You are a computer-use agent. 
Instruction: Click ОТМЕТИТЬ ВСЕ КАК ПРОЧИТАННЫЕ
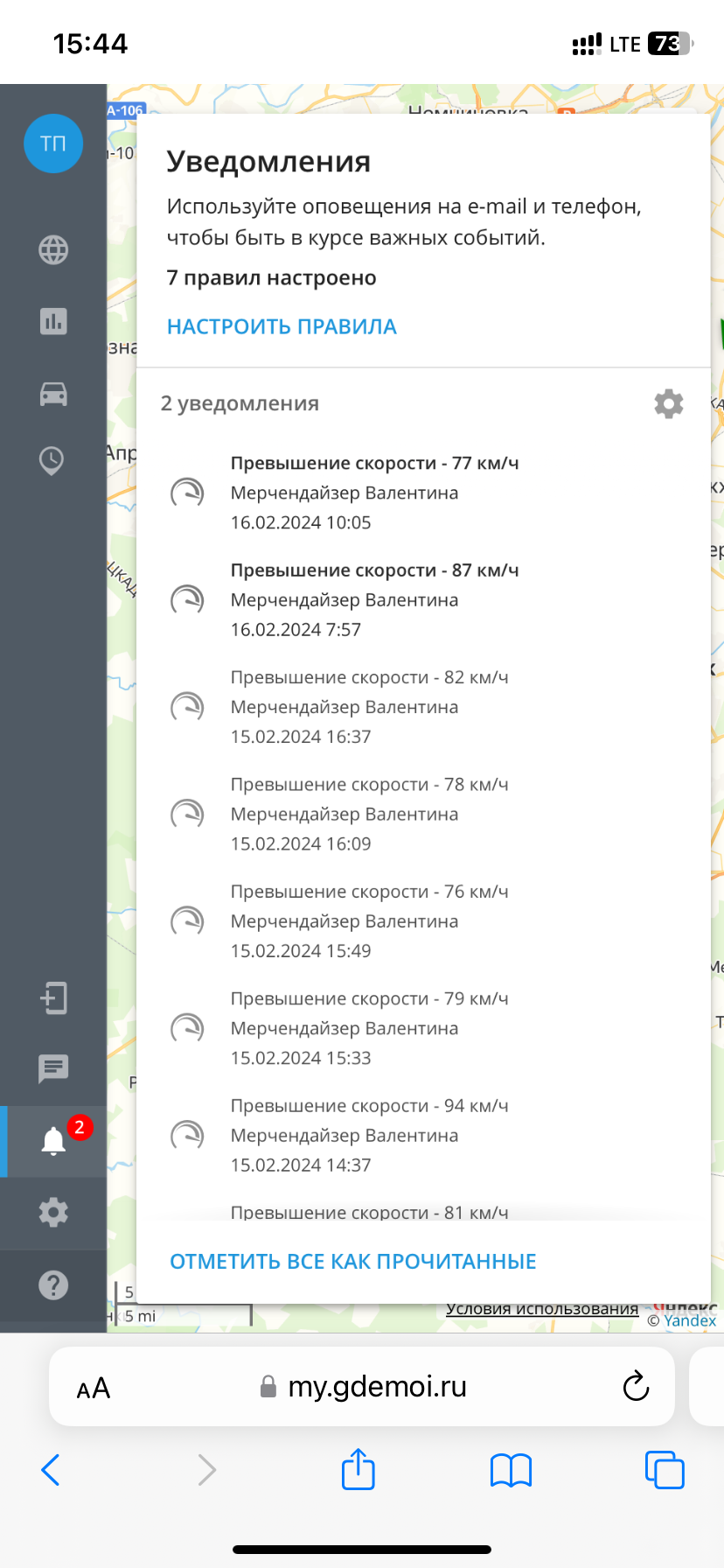pyautogui.click(x=352, y=1261)
